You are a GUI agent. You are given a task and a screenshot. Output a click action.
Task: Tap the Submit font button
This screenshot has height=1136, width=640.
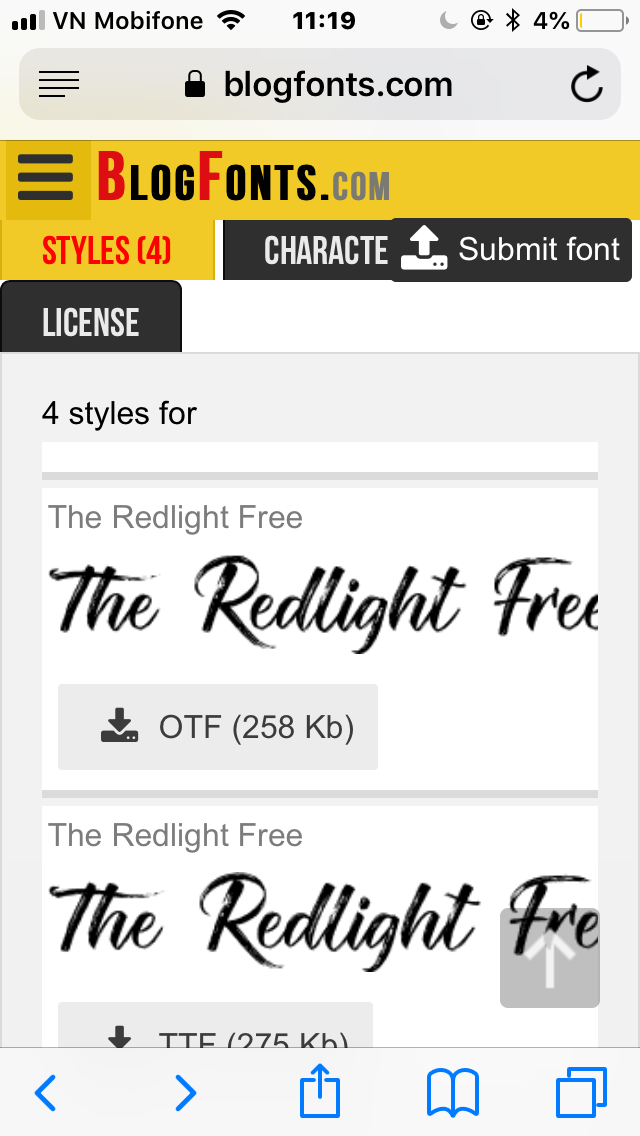(x=512, y=249)
